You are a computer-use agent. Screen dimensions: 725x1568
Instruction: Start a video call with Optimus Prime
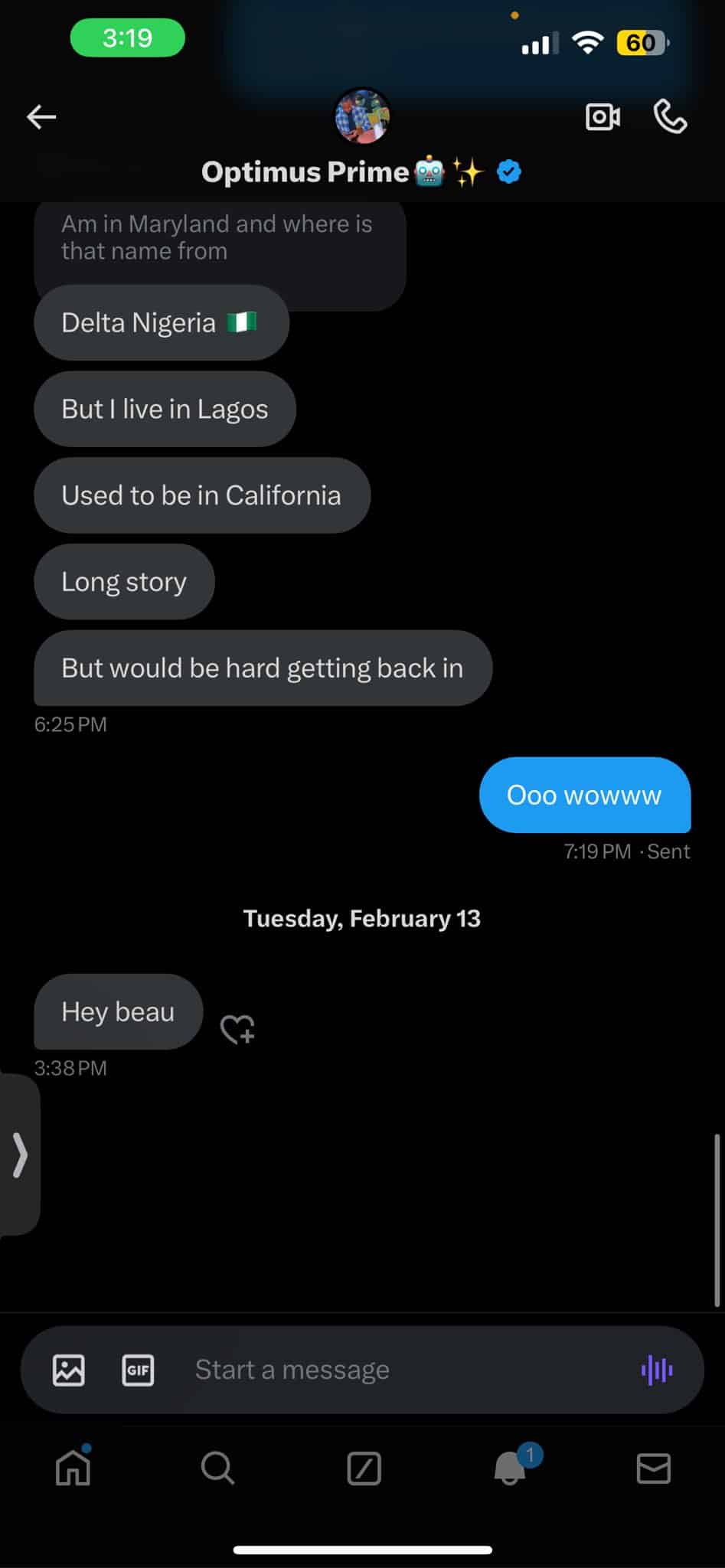(x=603, y=117)
